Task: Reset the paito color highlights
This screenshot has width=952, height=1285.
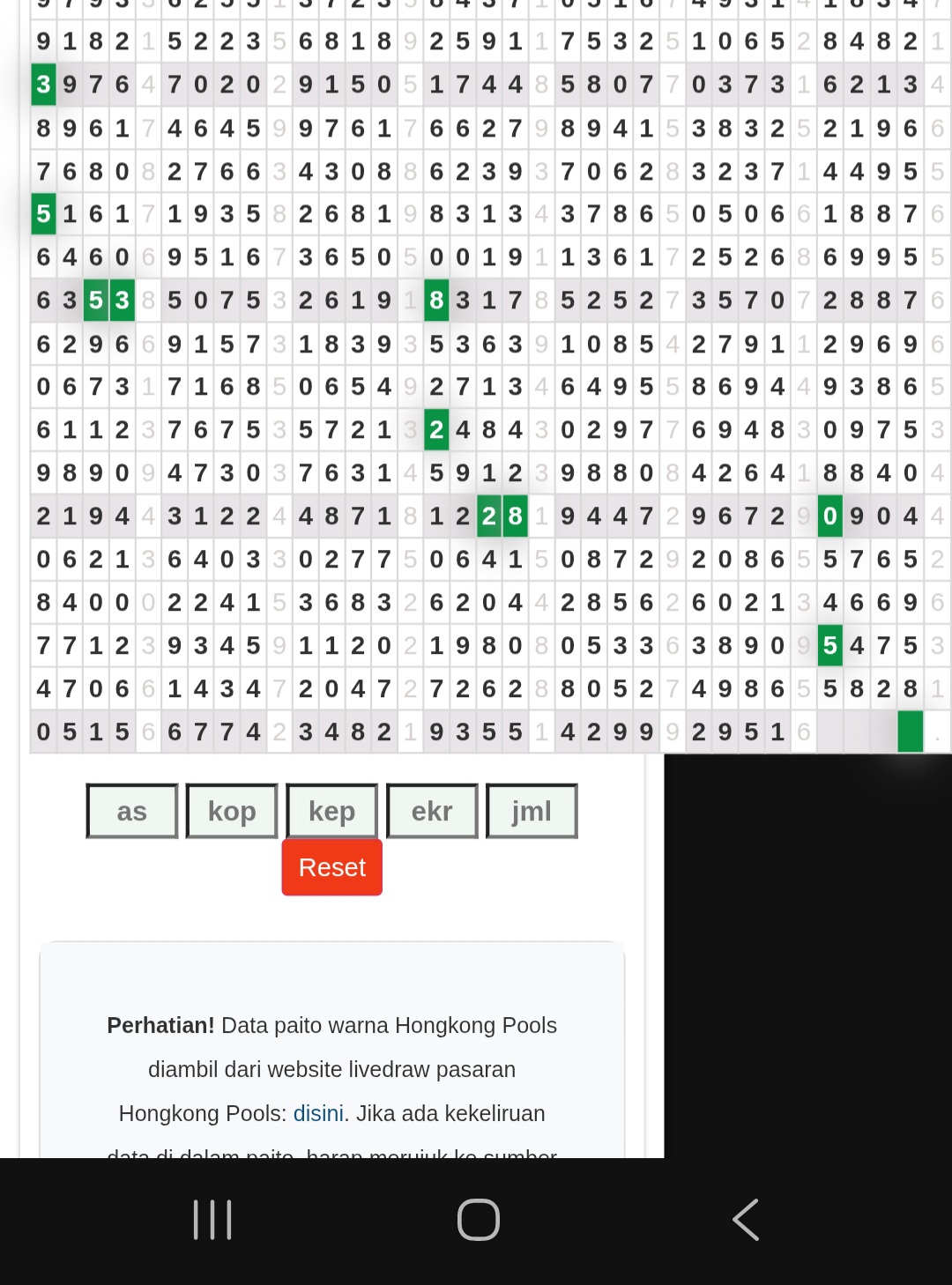Action: pyautogui.click(x=331, y=867)
